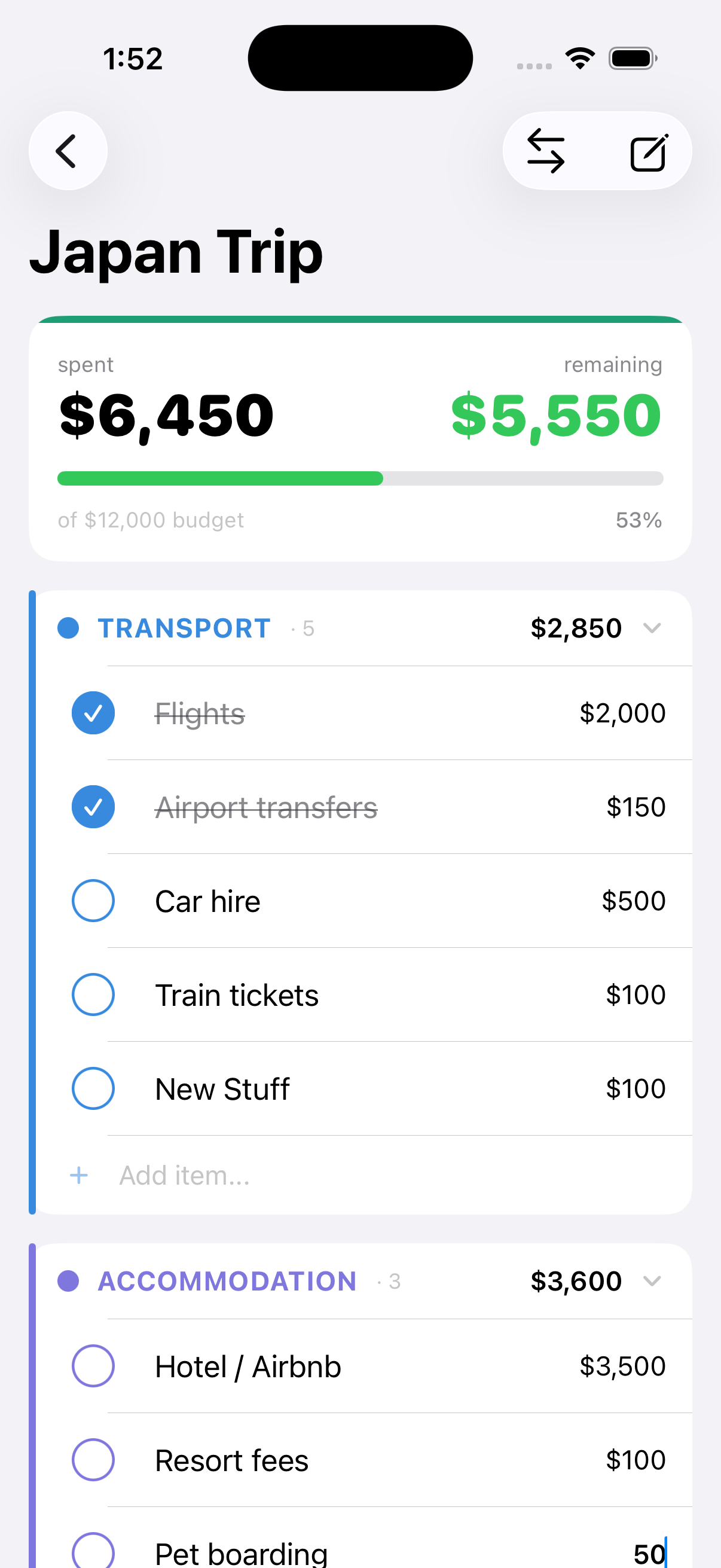Collapse the Transport category
The width and height of the screenshot is (721, 1568).
point(652,628)
